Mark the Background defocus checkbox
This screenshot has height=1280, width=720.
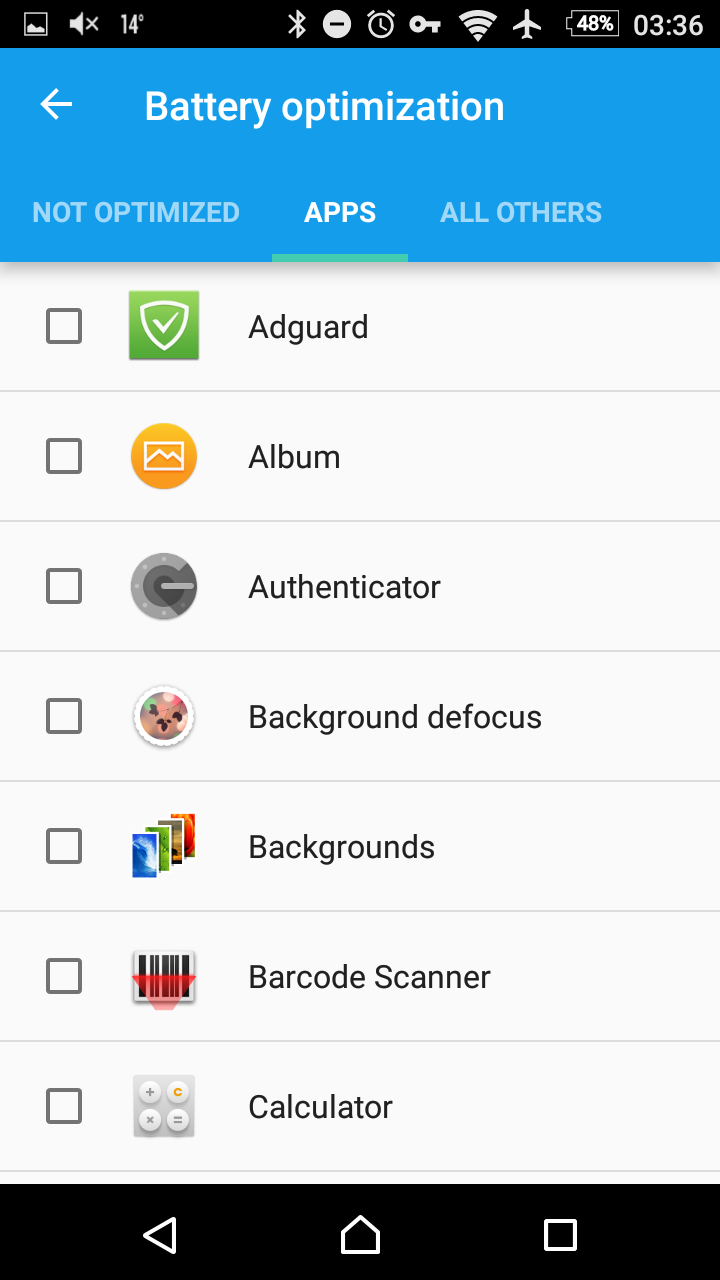point(64,716)
